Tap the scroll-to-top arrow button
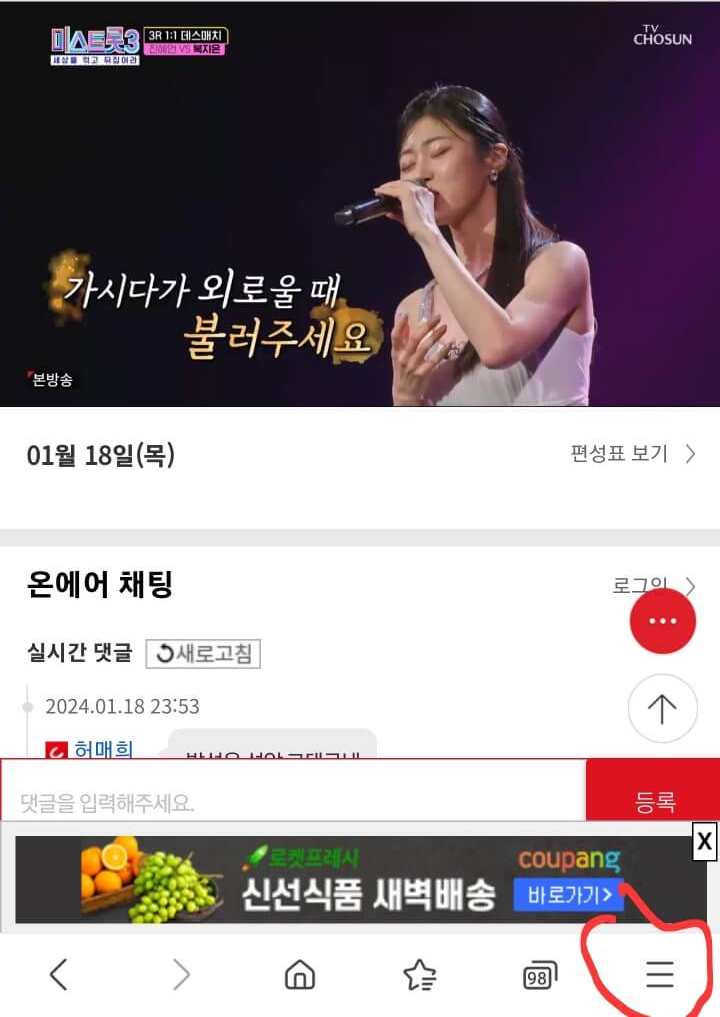The image size is (720, 1017). (x=662, y=707)
